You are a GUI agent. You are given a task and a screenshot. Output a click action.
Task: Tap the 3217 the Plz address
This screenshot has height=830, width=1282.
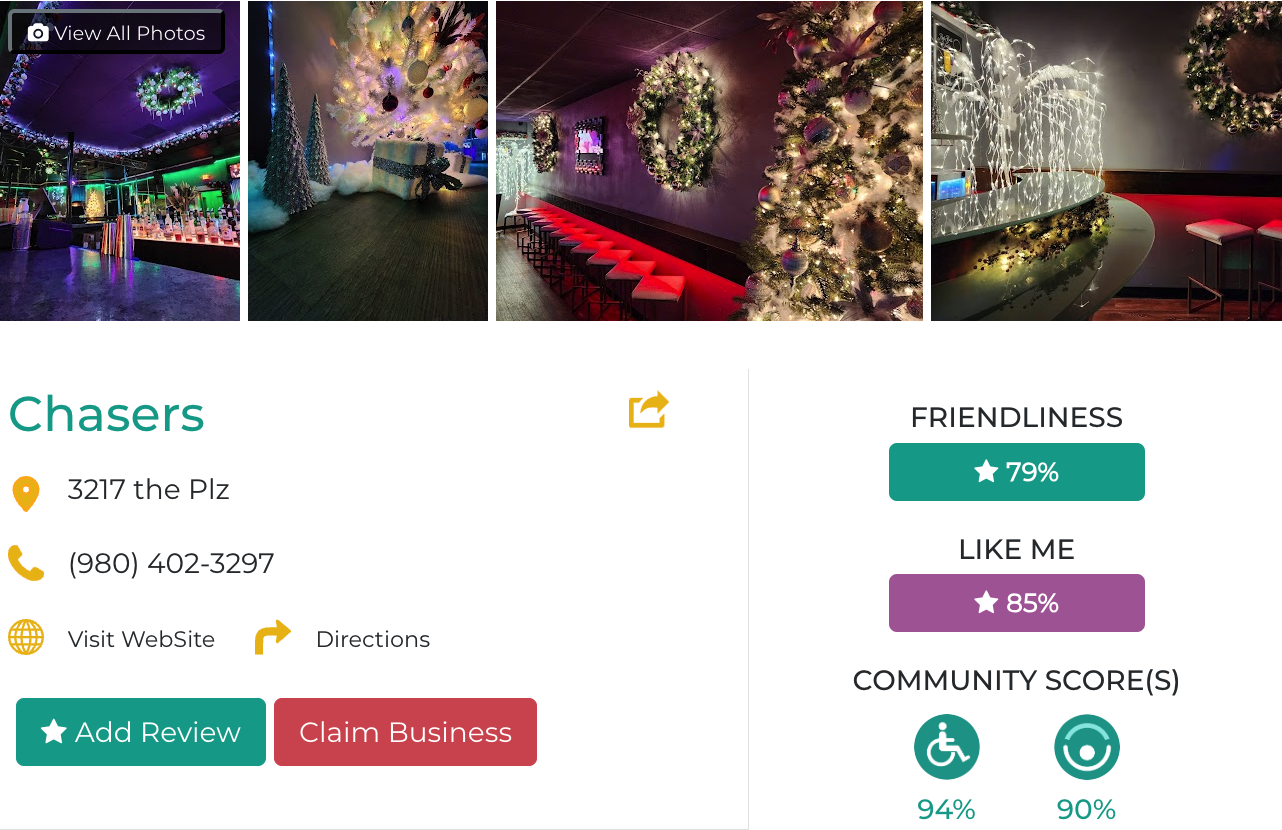[148, 490]
